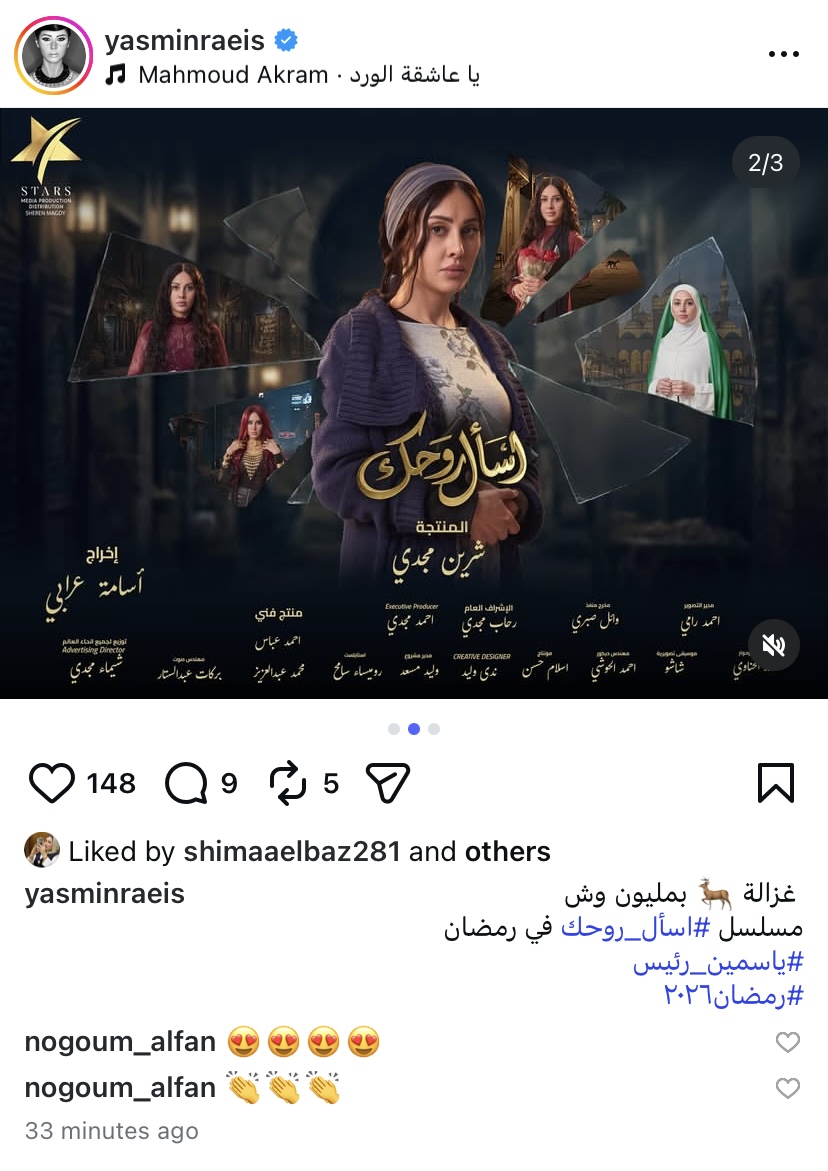Open shimaaelbaz281 from liked-by line
Image resolution: width=828 pixels, height=1171 pixels.
coord(292,851)
